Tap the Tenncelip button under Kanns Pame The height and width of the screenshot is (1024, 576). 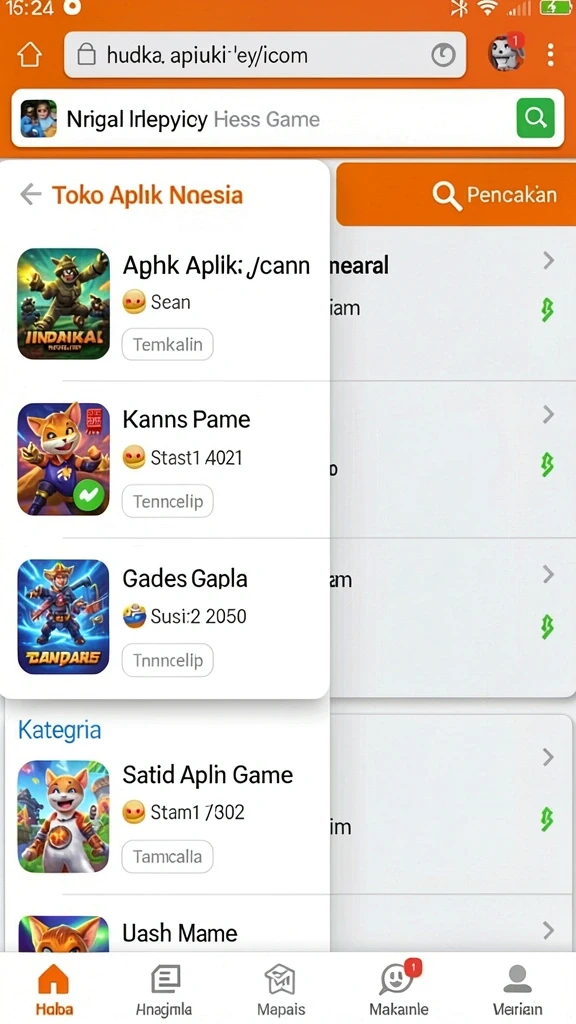coord(167,501)
